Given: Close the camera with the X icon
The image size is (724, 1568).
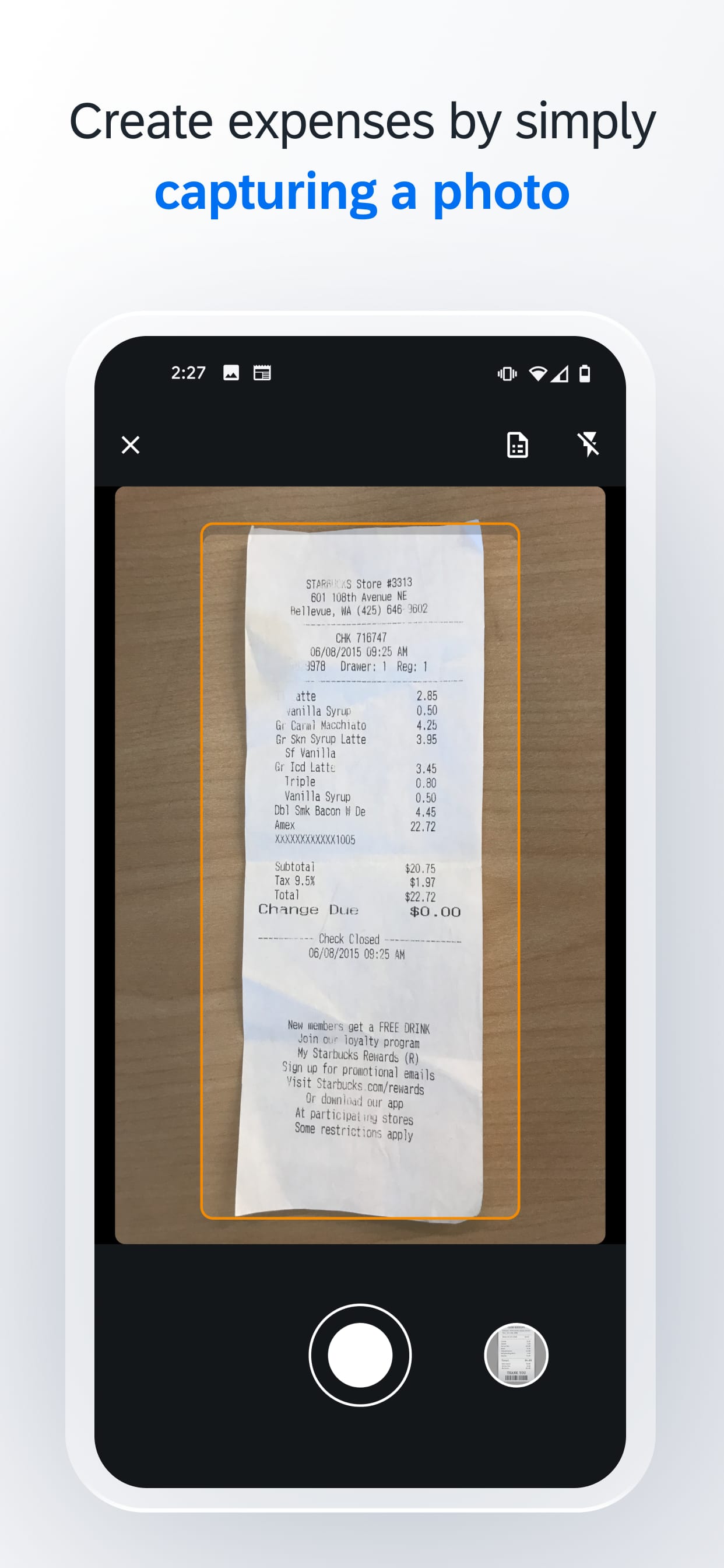Looking at the screenshot, I should (x=130, y=445).
